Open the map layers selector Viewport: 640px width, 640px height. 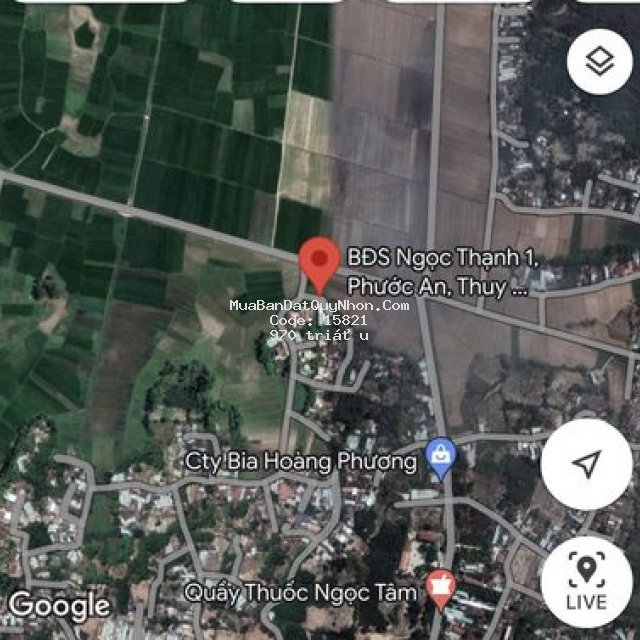coord(599,62)
